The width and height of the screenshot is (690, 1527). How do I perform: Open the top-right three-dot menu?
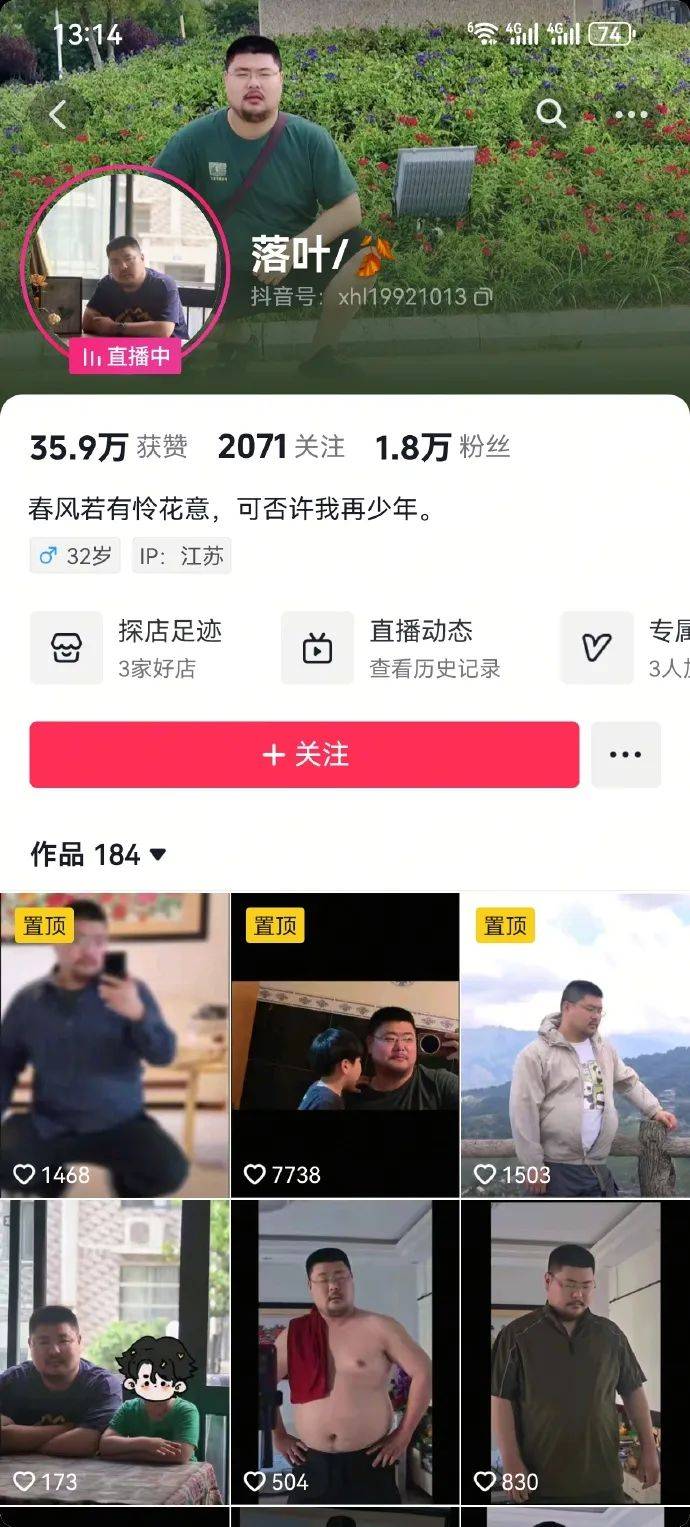tap(631, 115)
